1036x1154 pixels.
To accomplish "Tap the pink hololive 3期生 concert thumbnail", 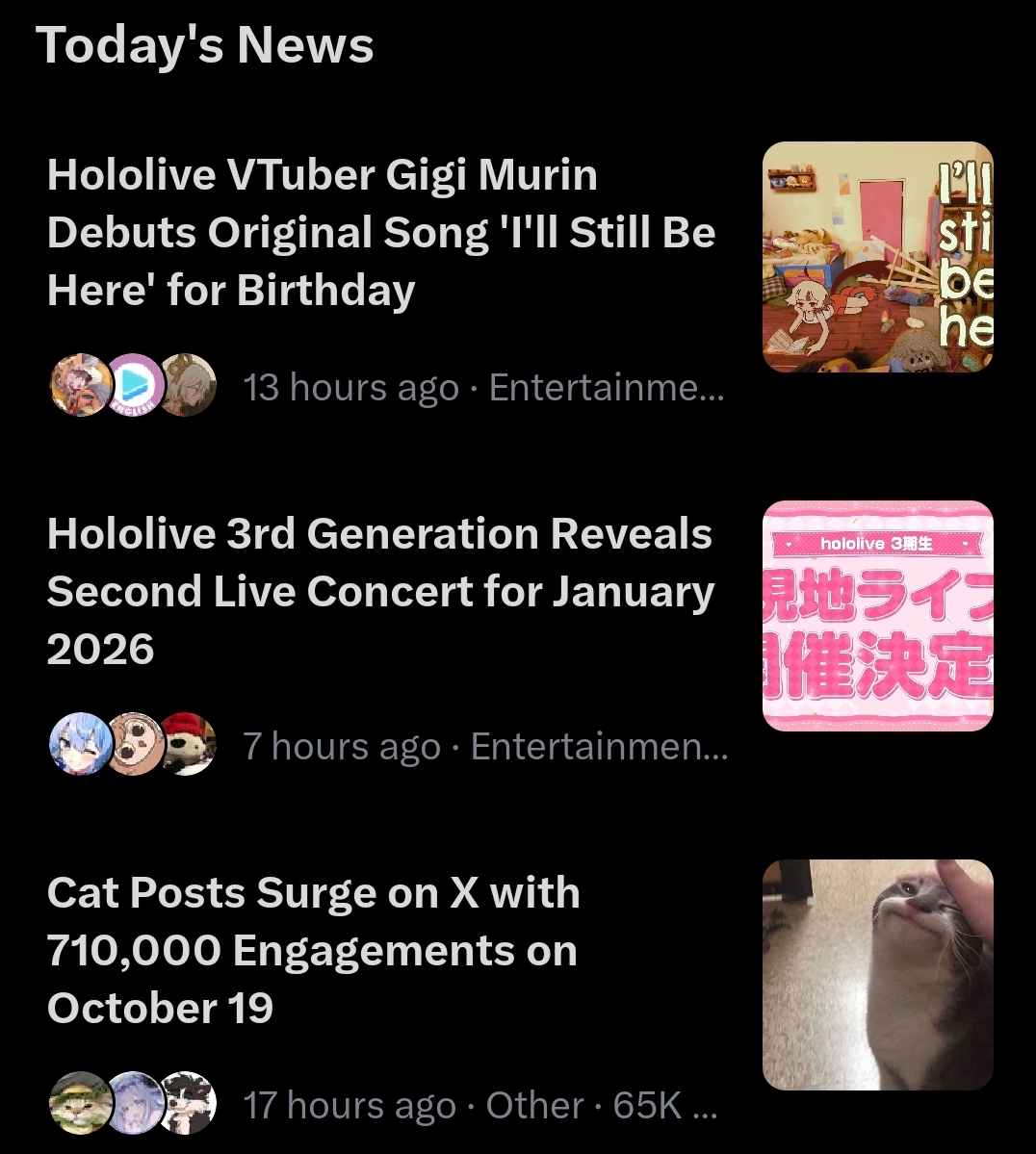I will tap(877, 616).
